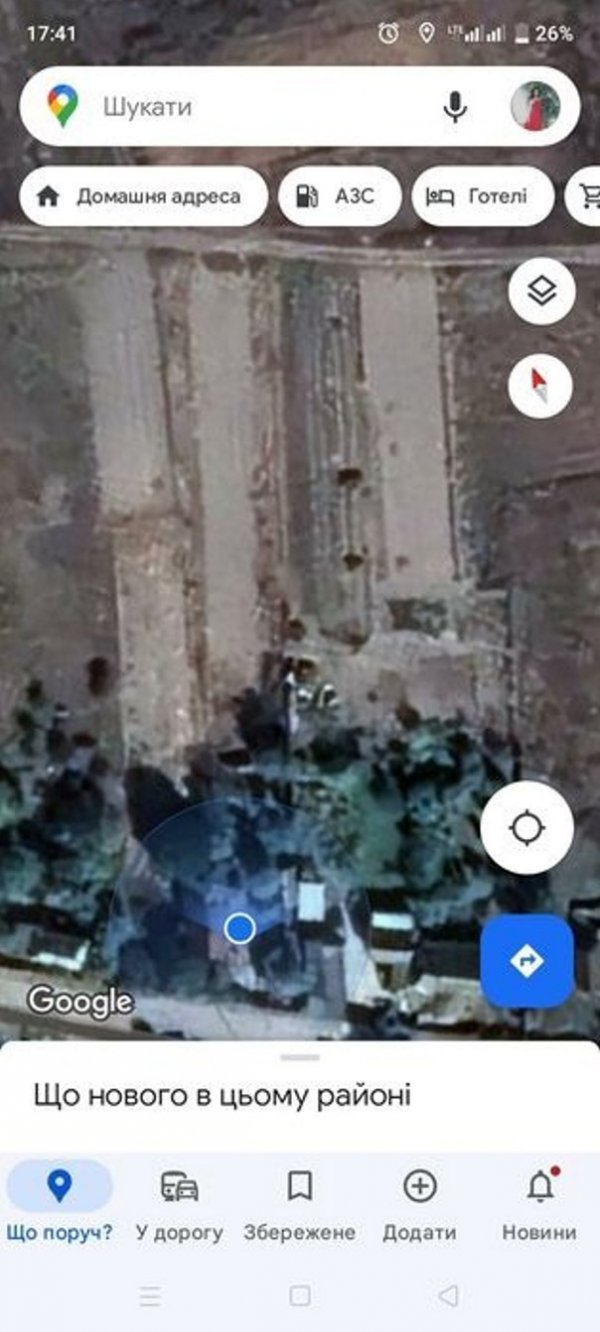Open the account profile picture
The width and height of the screenshot is (600, 1332).
coord(535,107)
